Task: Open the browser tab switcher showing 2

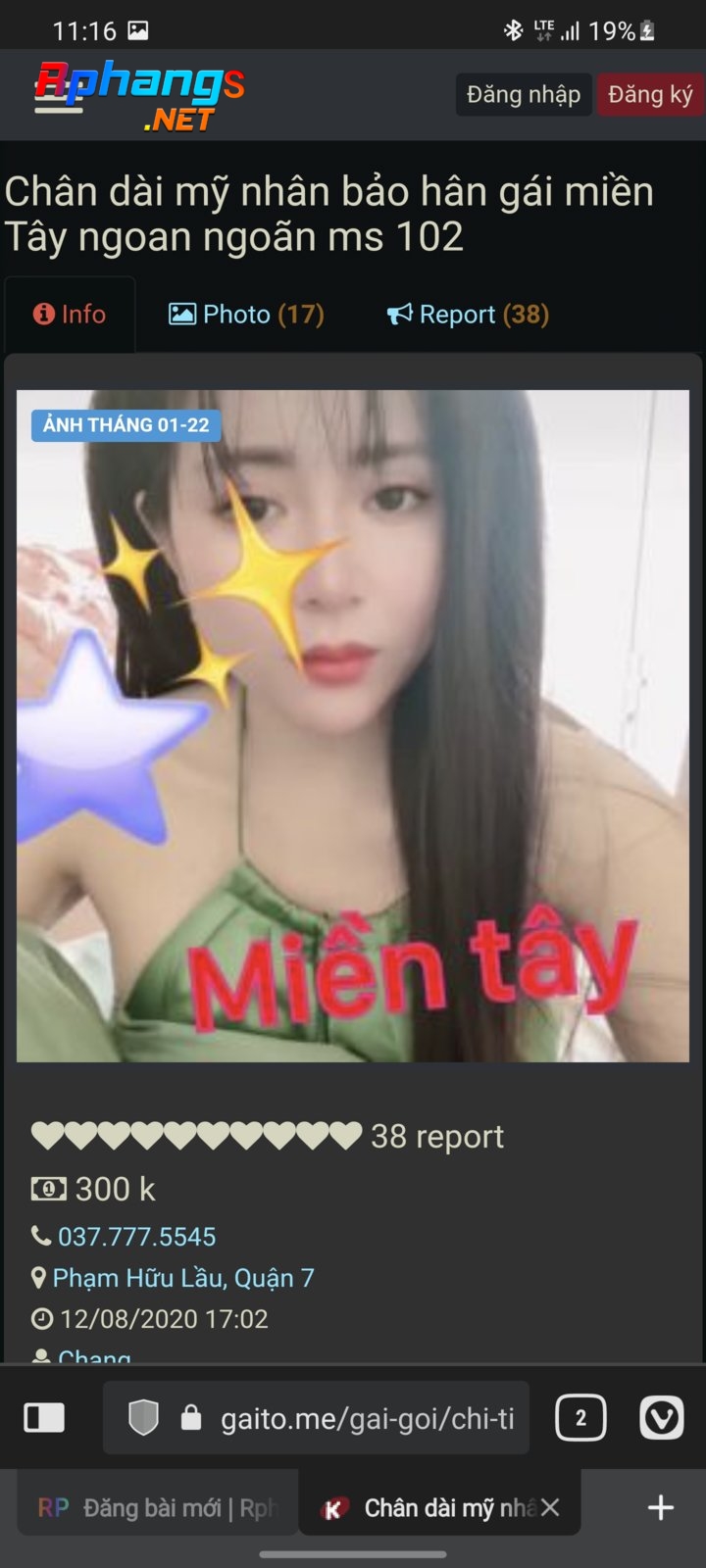Action: [580, 1418]
